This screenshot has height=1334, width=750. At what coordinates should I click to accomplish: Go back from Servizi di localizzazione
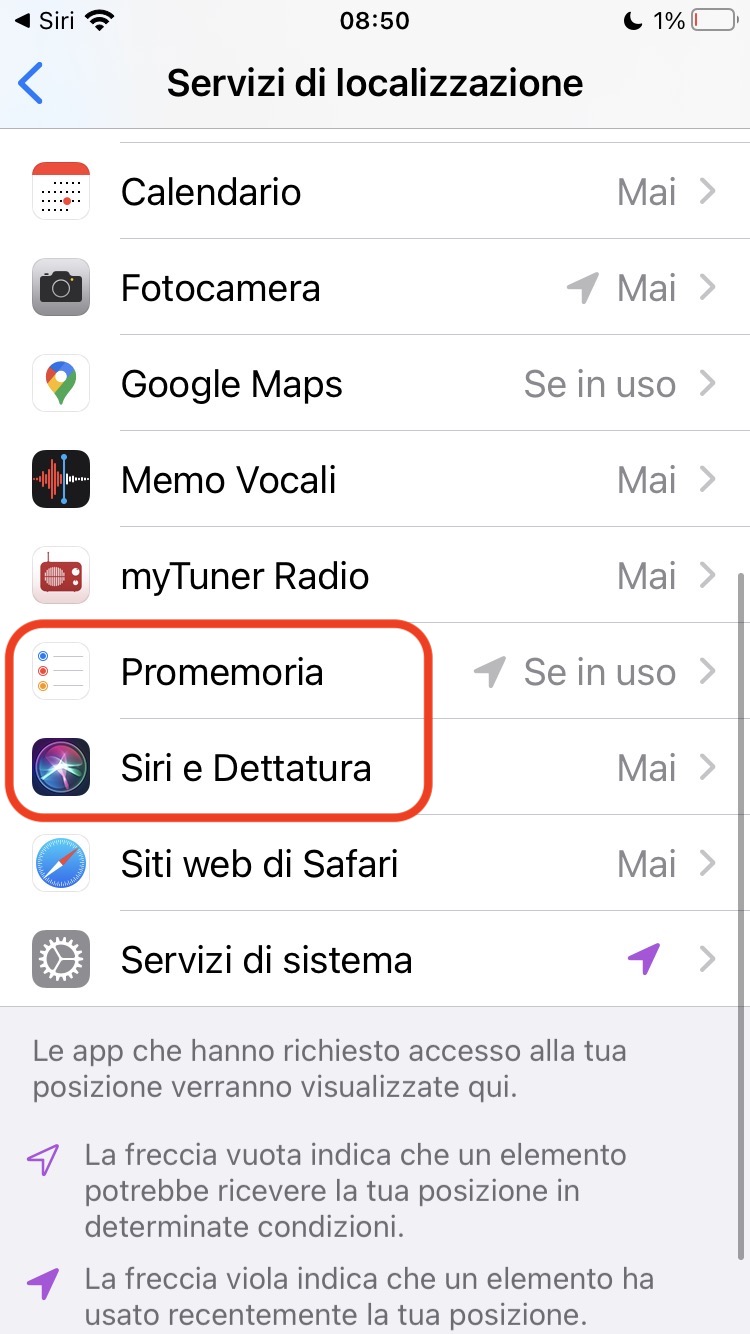pyautogui.click(x=32, y=83)
